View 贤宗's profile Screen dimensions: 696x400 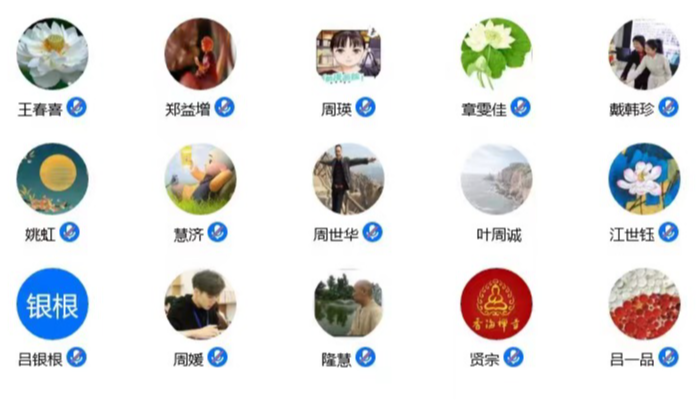point(496,304)
